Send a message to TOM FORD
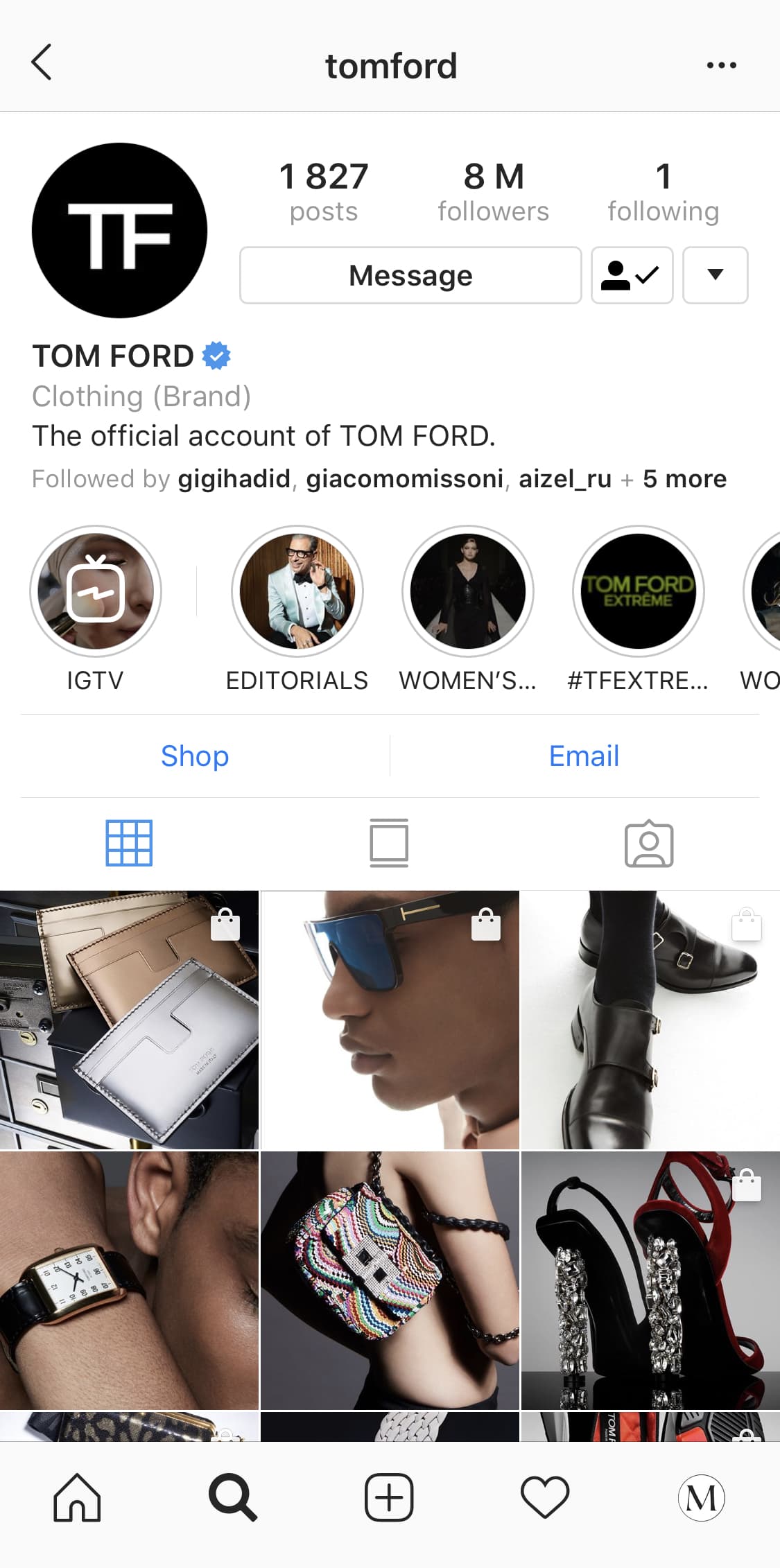This screenshot has height=1568, width=780. (410, 275)
